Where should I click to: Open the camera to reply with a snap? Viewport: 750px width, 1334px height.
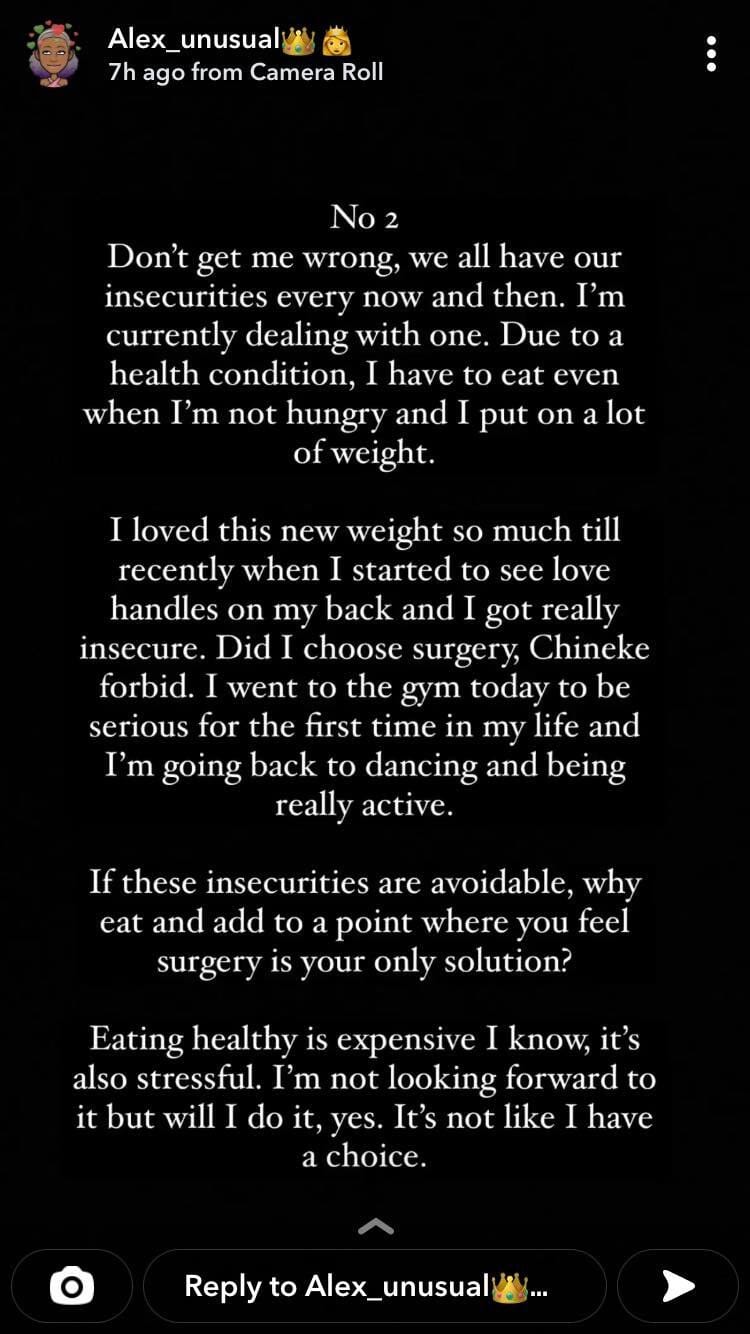72,1286
